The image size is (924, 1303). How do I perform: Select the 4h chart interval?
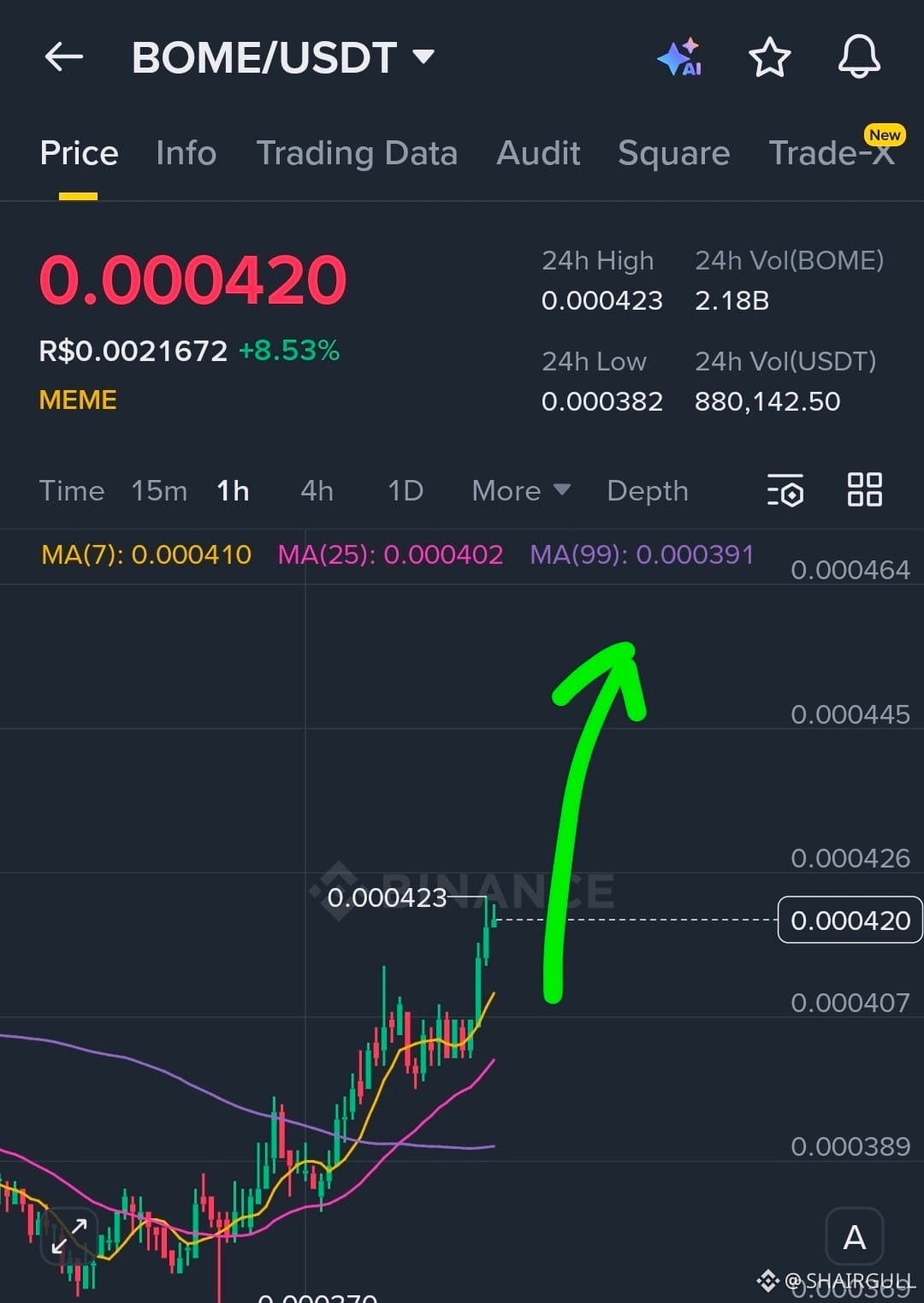[317, 491]
